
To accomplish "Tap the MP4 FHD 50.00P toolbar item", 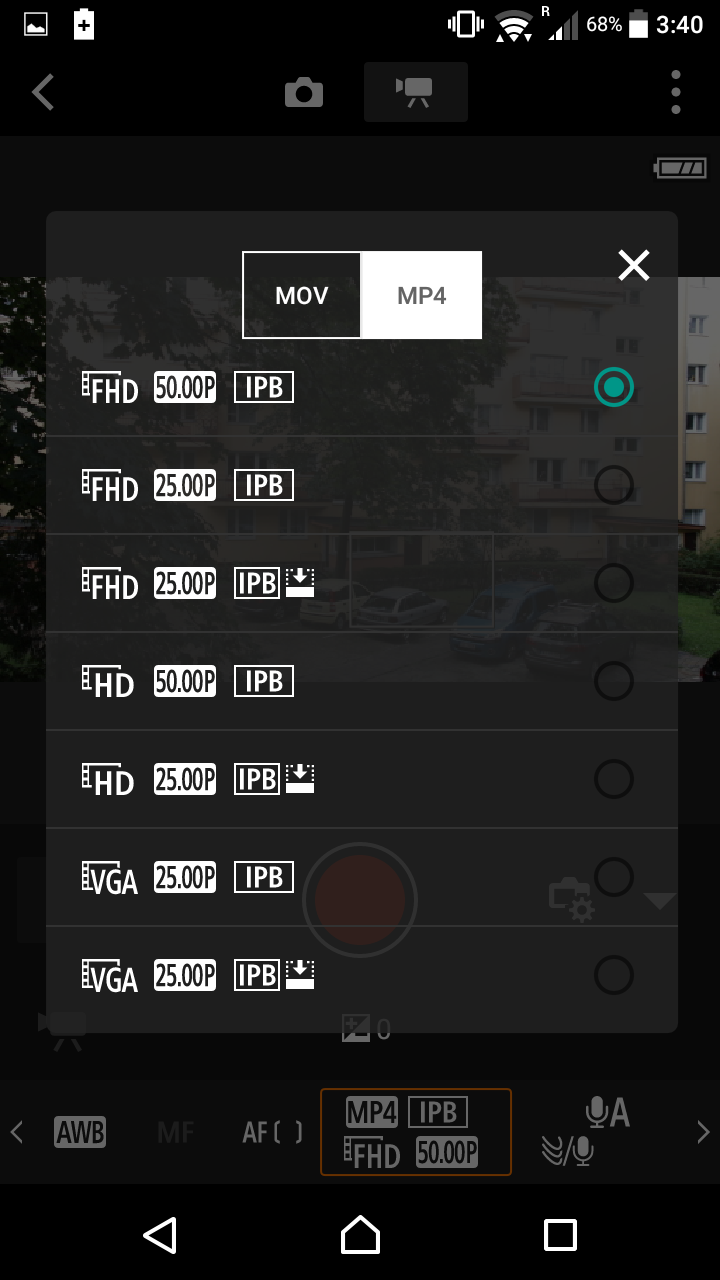I will click(416, 1132).
